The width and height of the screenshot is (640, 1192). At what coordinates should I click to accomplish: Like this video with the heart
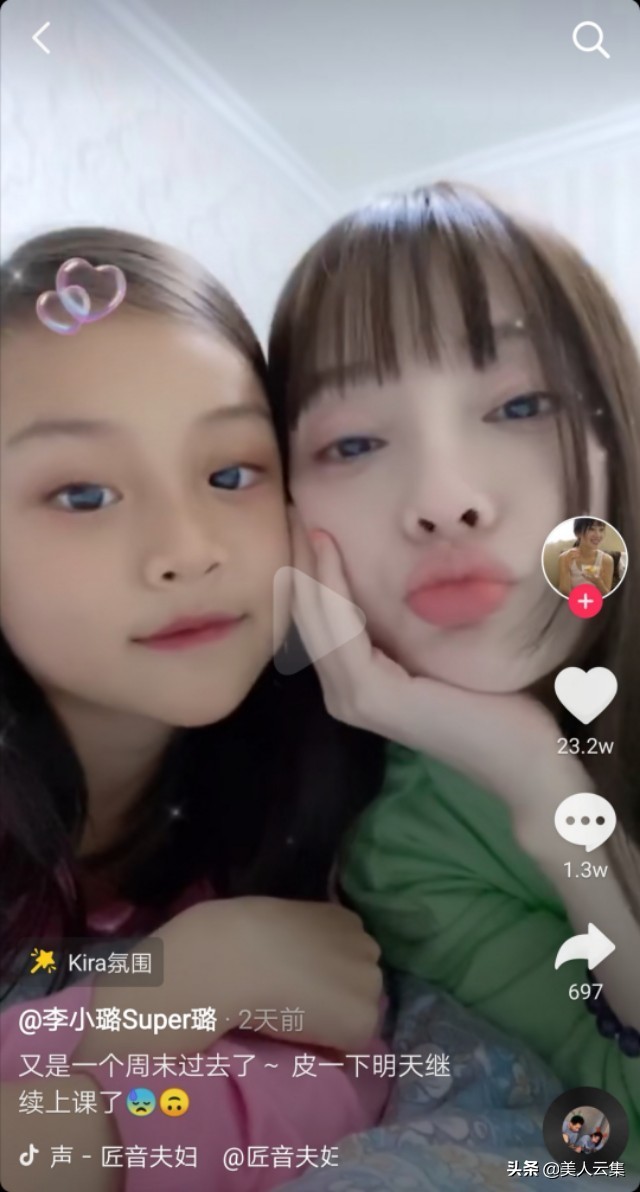(585, 695)
